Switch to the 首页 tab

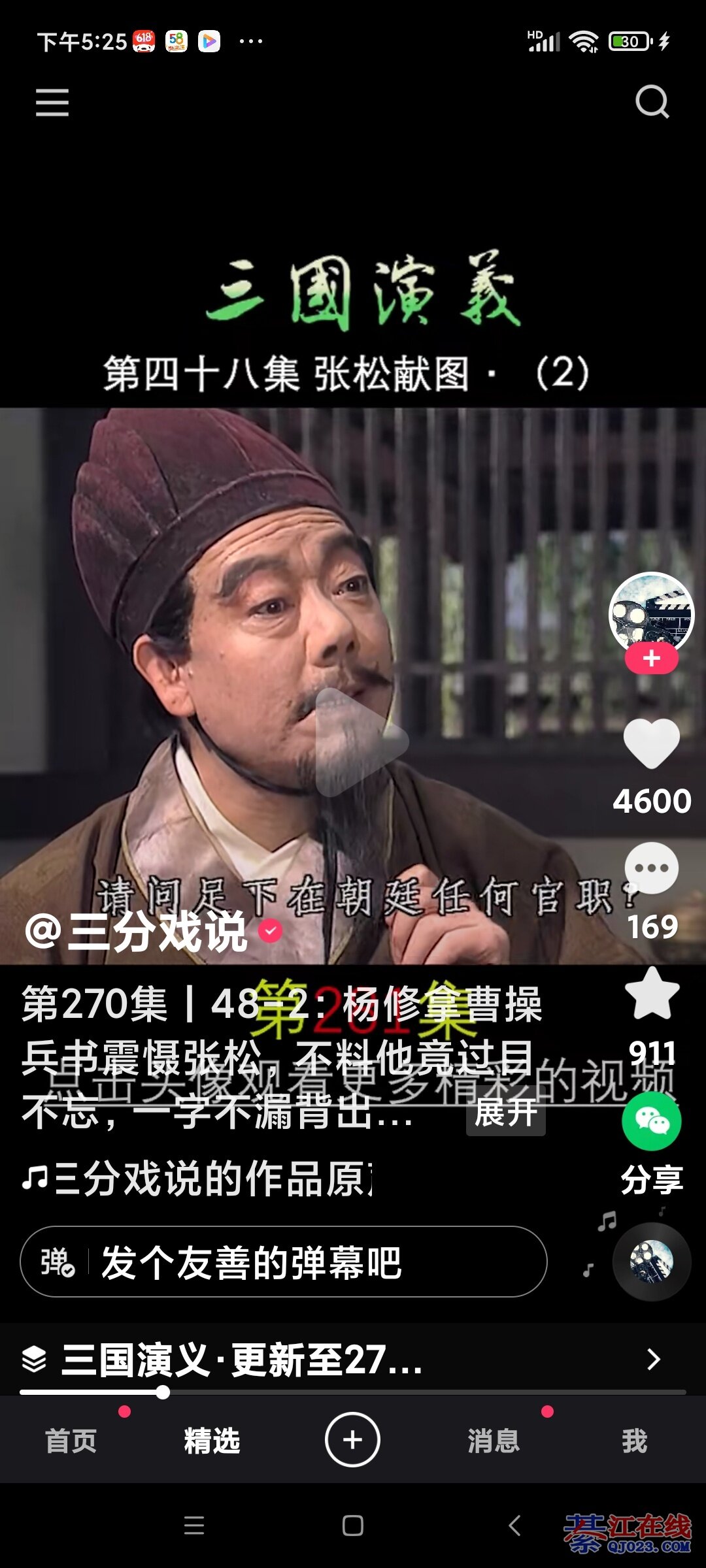71,1441
